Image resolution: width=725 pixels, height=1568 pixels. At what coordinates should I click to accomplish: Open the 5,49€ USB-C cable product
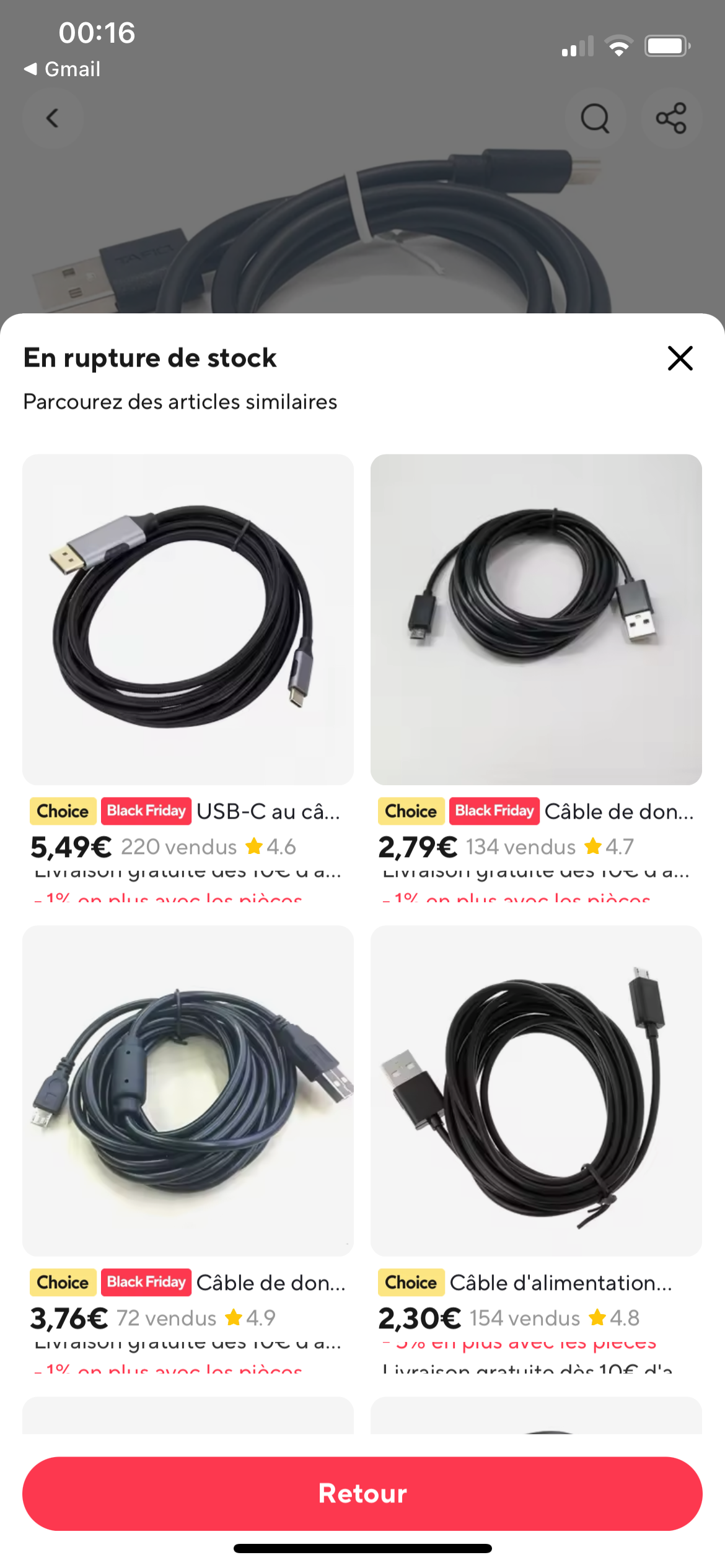[x=188, y=619]
